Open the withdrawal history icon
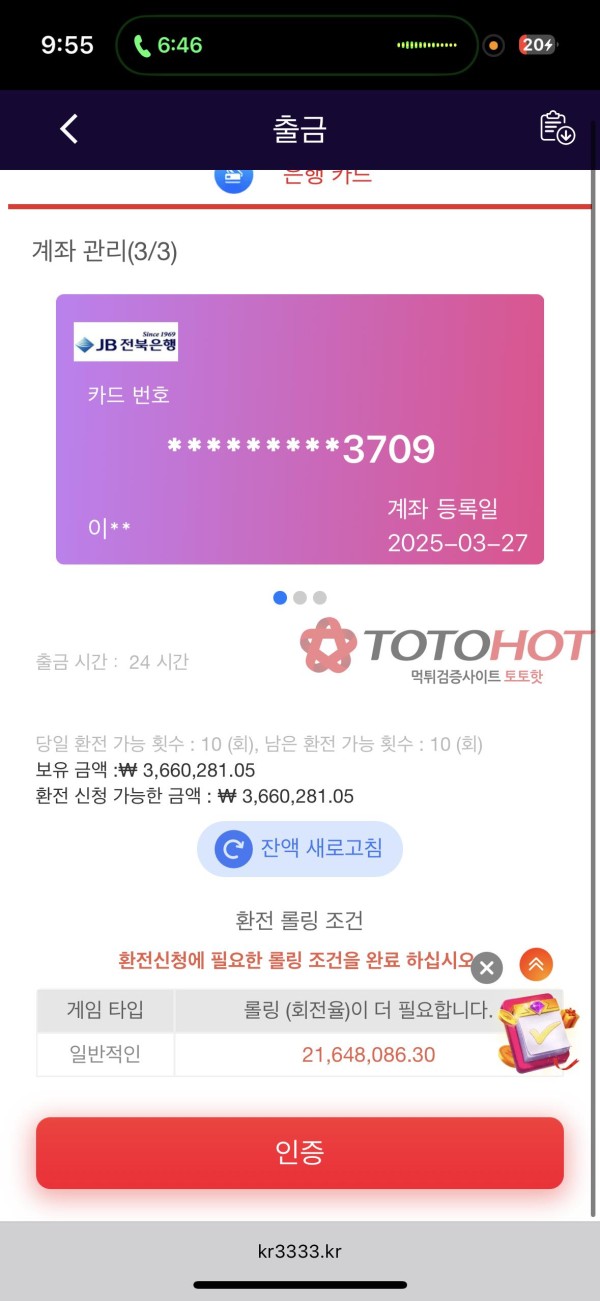Image resolution: width=600 pixels, height=1301 pixels. point(557,129)
